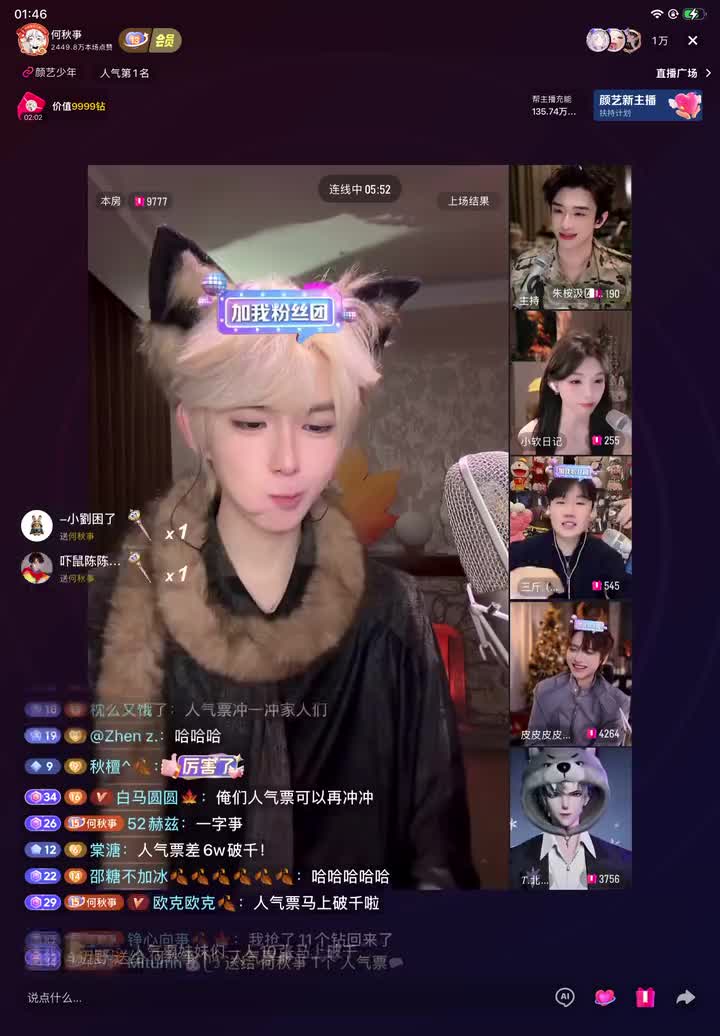Open 小软日记's video tile

tap(570, 382)
